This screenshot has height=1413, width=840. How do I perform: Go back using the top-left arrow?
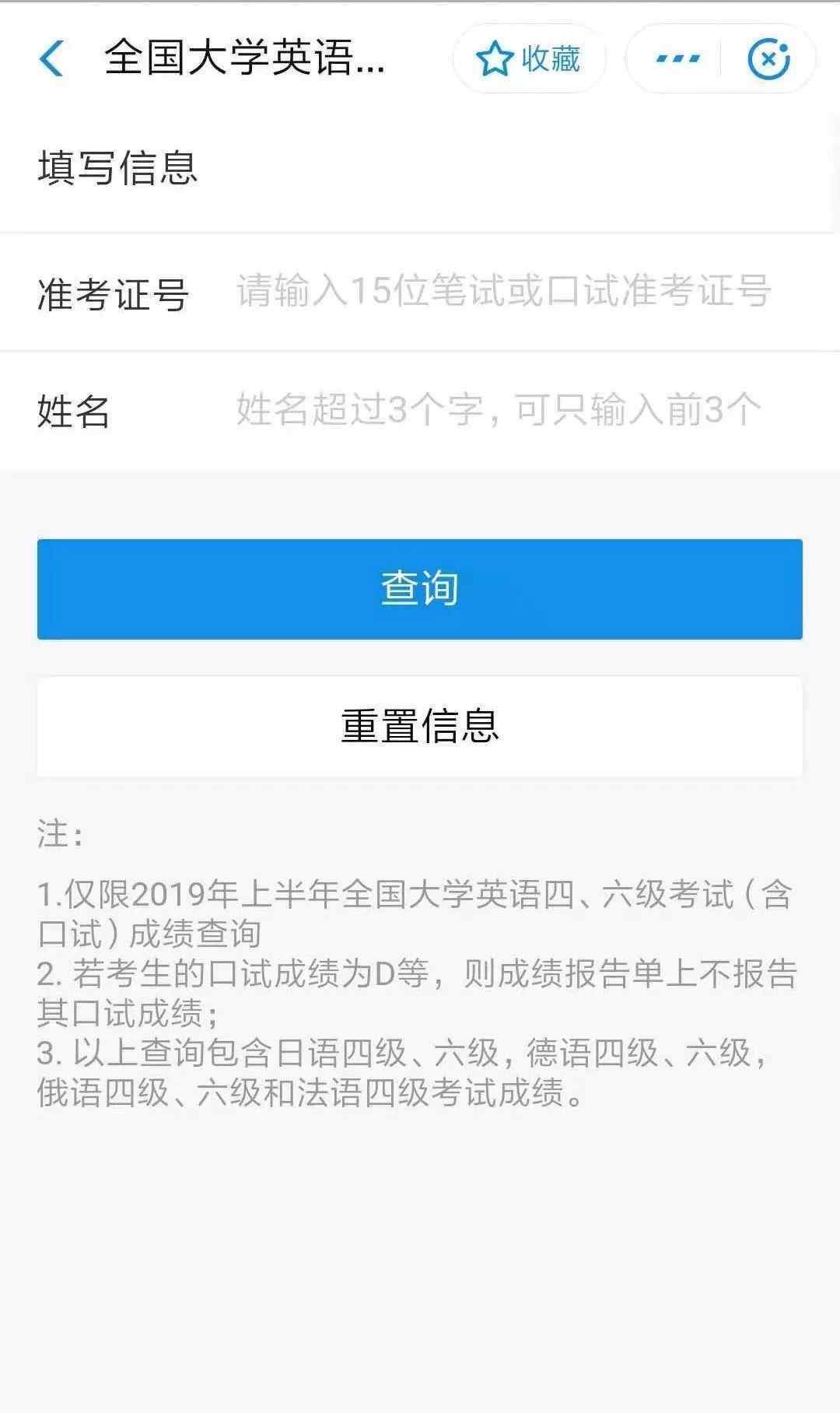click(x=51, y=59)
